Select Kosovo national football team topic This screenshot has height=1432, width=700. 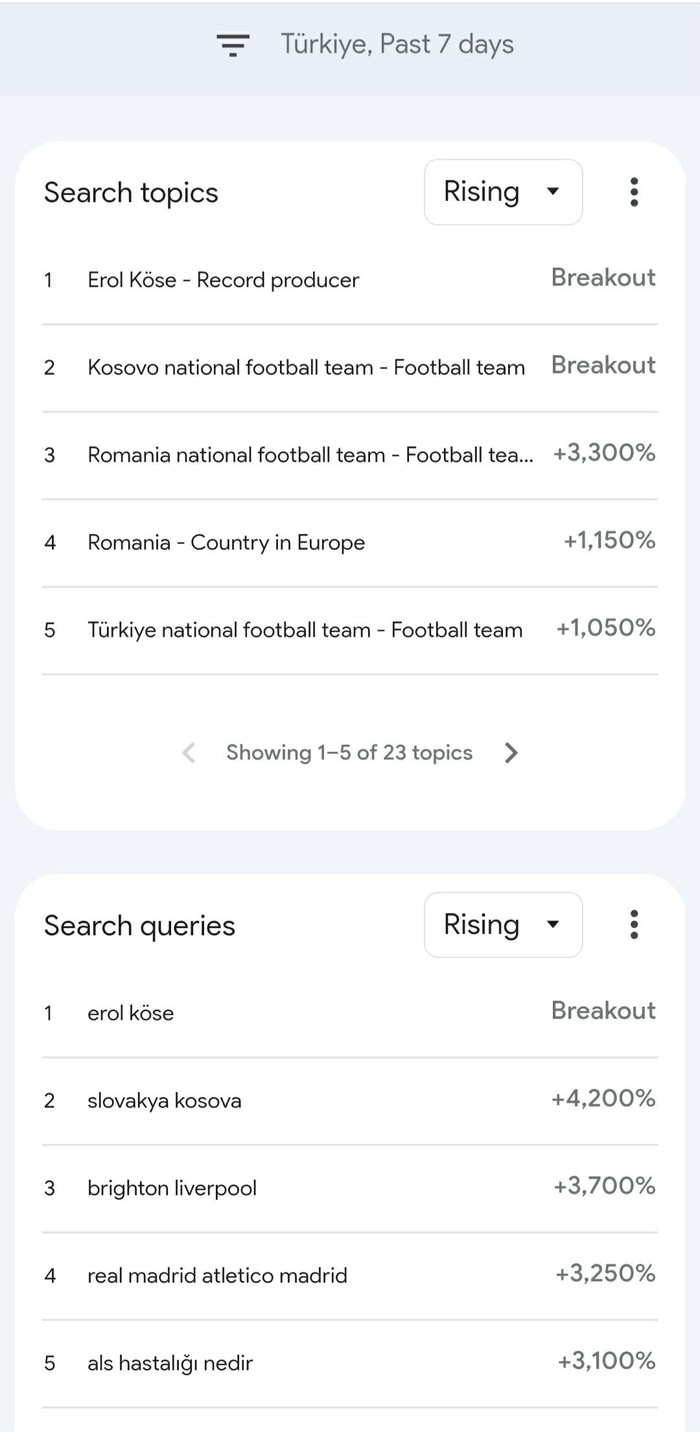pos(306,368)
